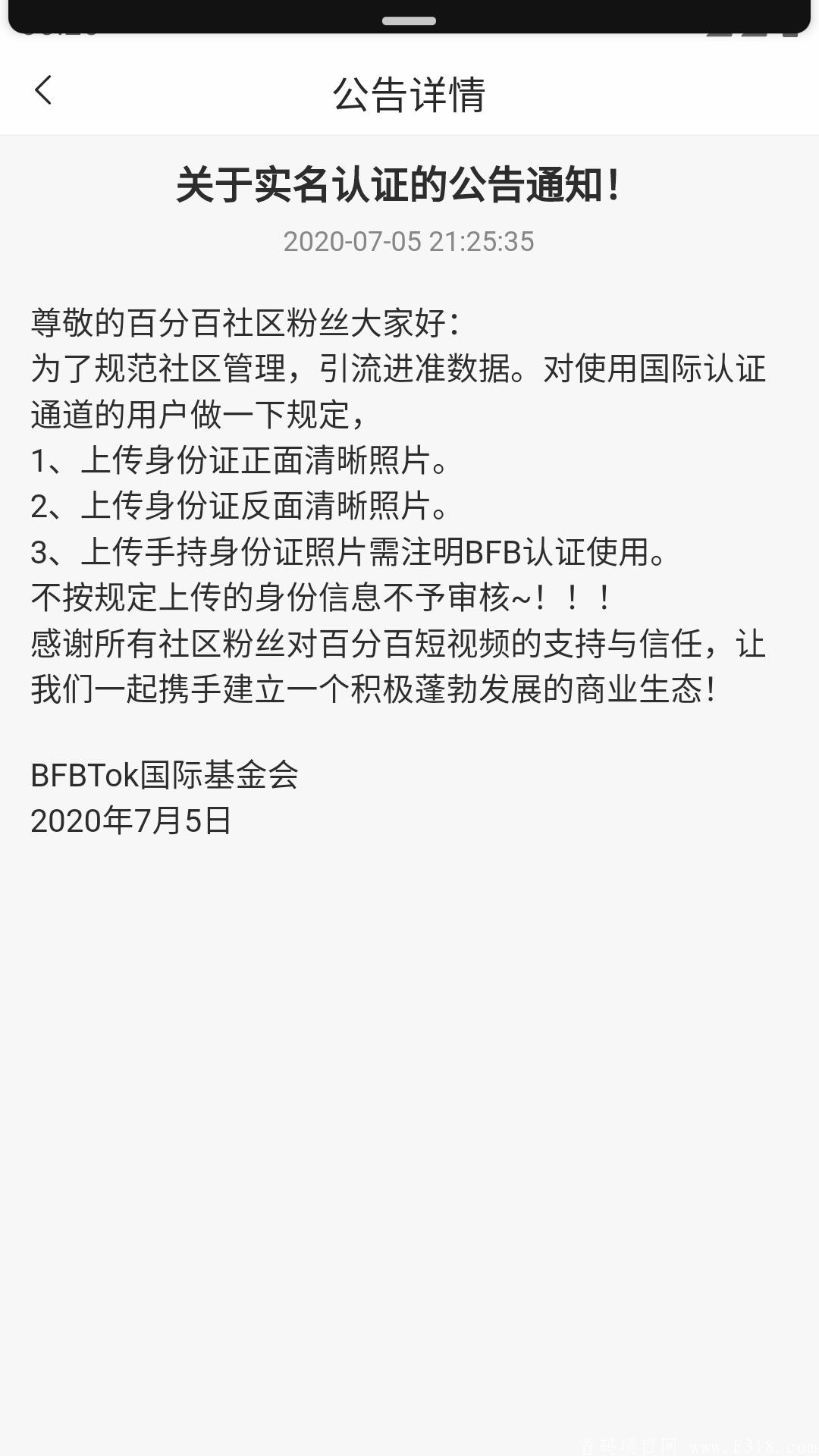This screenshot has width=819, height=1456.
Task: Select the timestamp 2020-07-05 21:25:35
Action: [x=409, y=241]
